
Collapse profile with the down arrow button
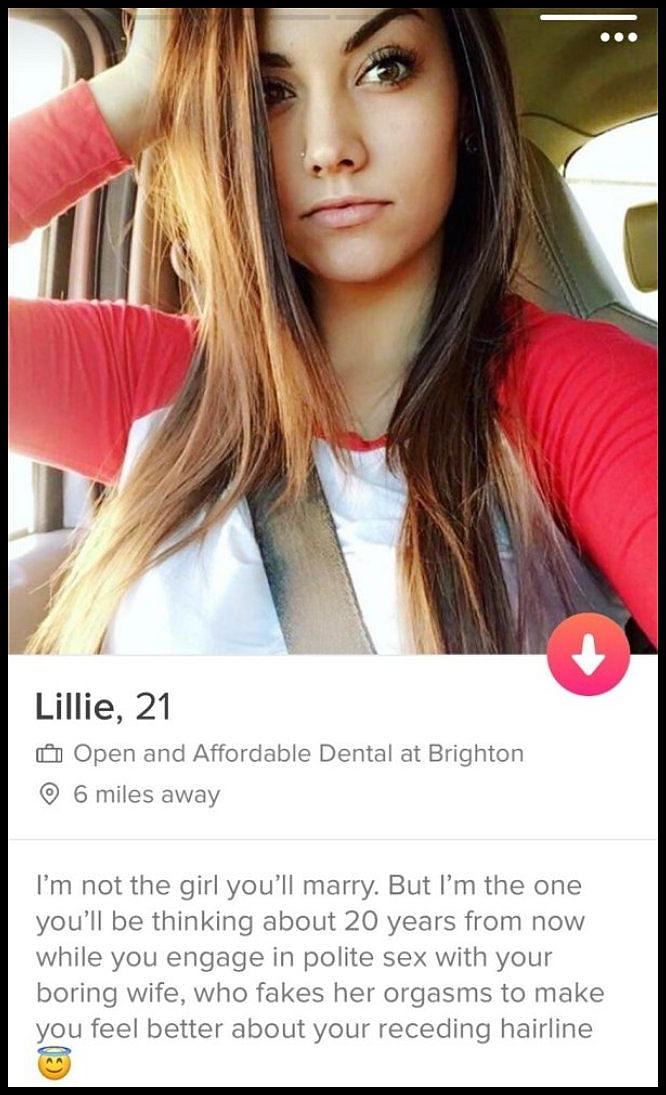pyautogui.click(x=588, y=655)
